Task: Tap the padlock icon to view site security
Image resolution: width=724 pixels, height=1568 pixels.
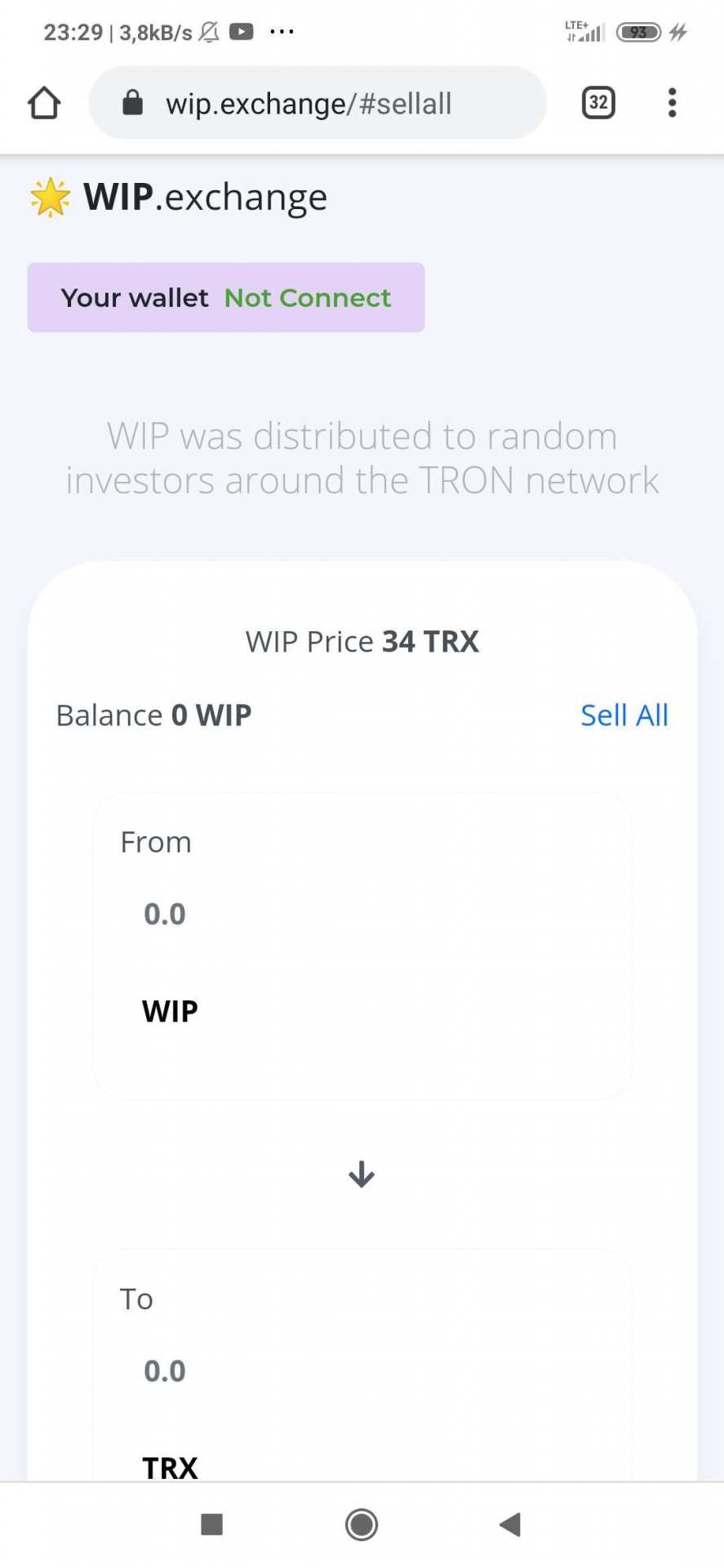Action: [131, 103]
